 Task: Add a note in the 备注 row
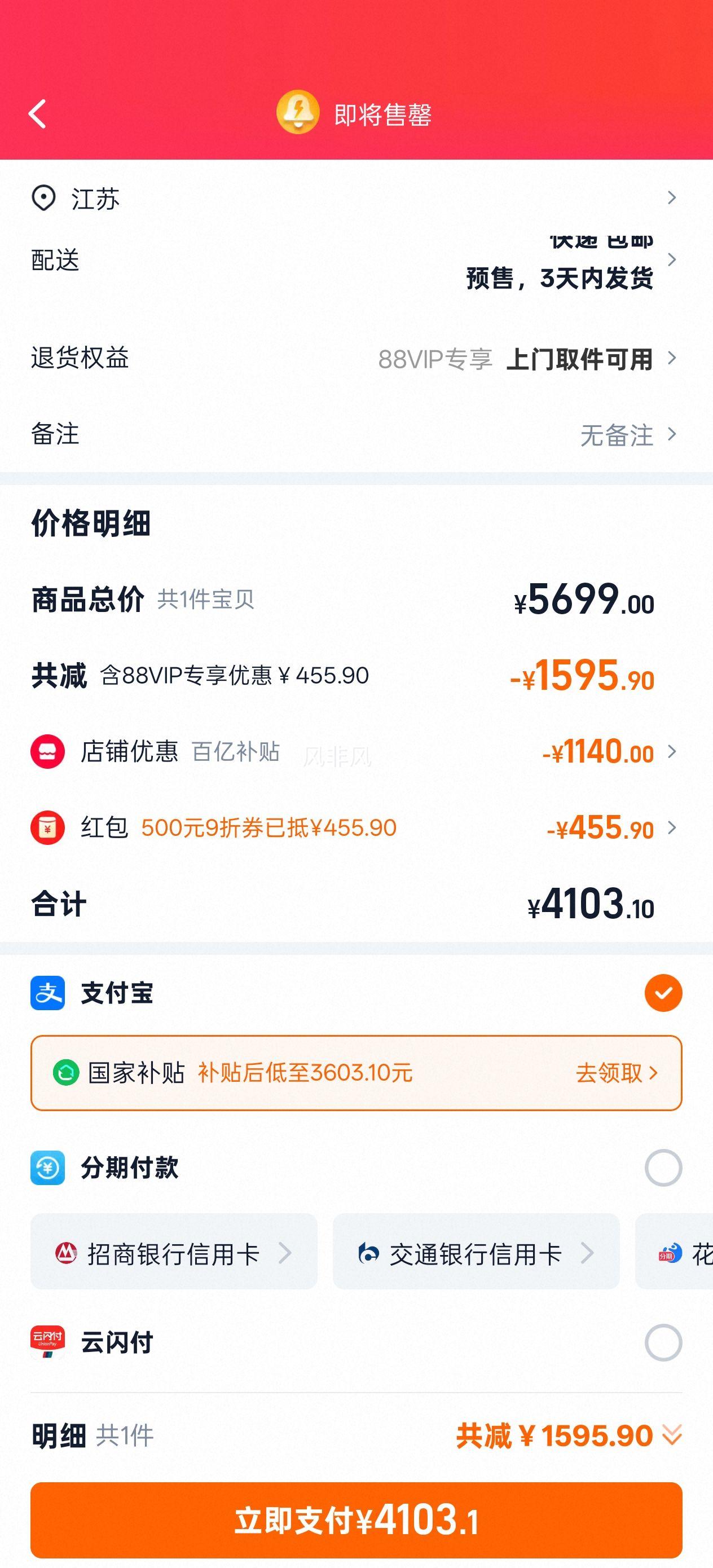(x=356, y=435)
